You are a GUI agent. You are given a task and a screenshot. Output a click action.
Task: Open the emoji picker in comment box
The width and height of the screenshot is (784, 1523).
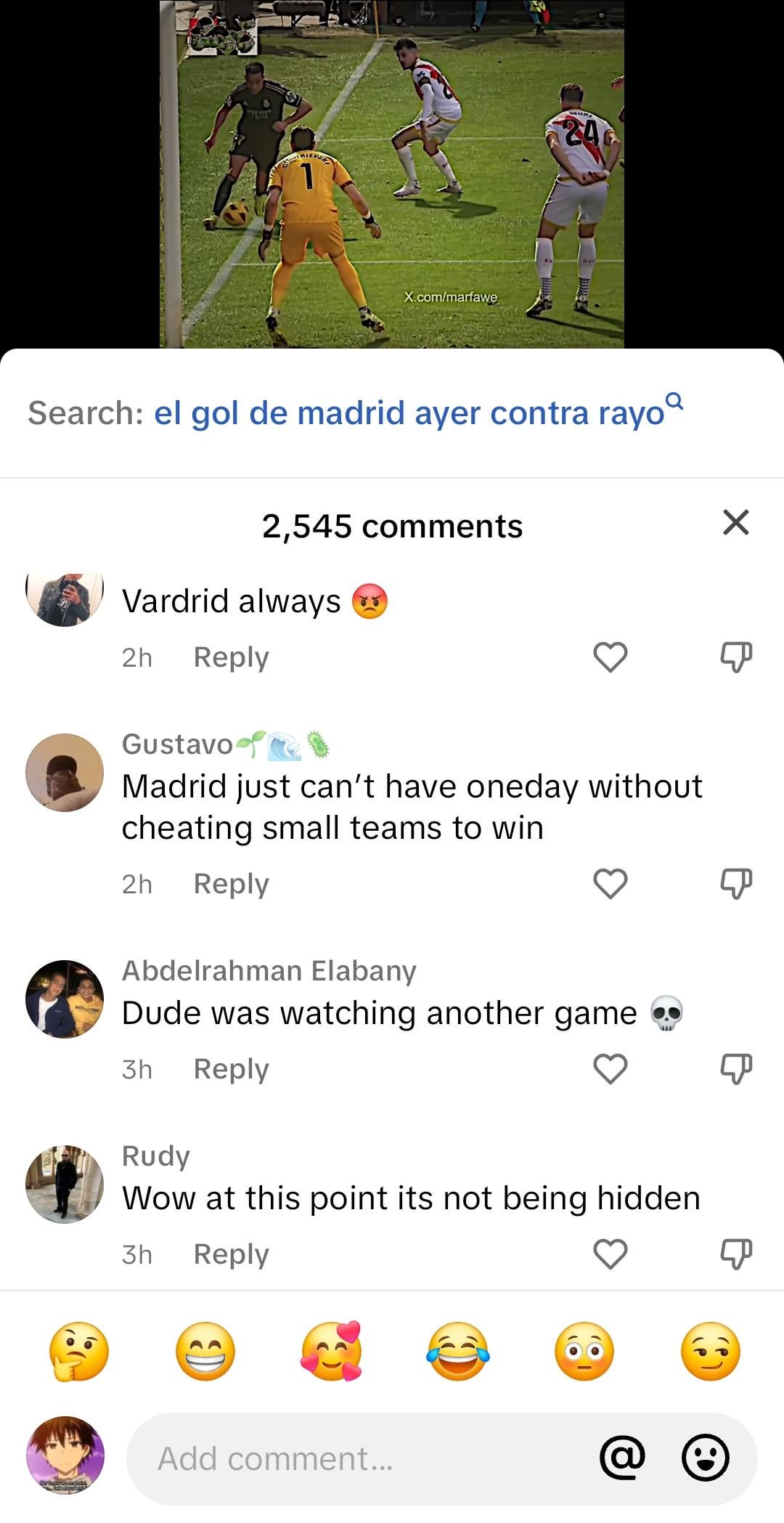point(705,1458)
